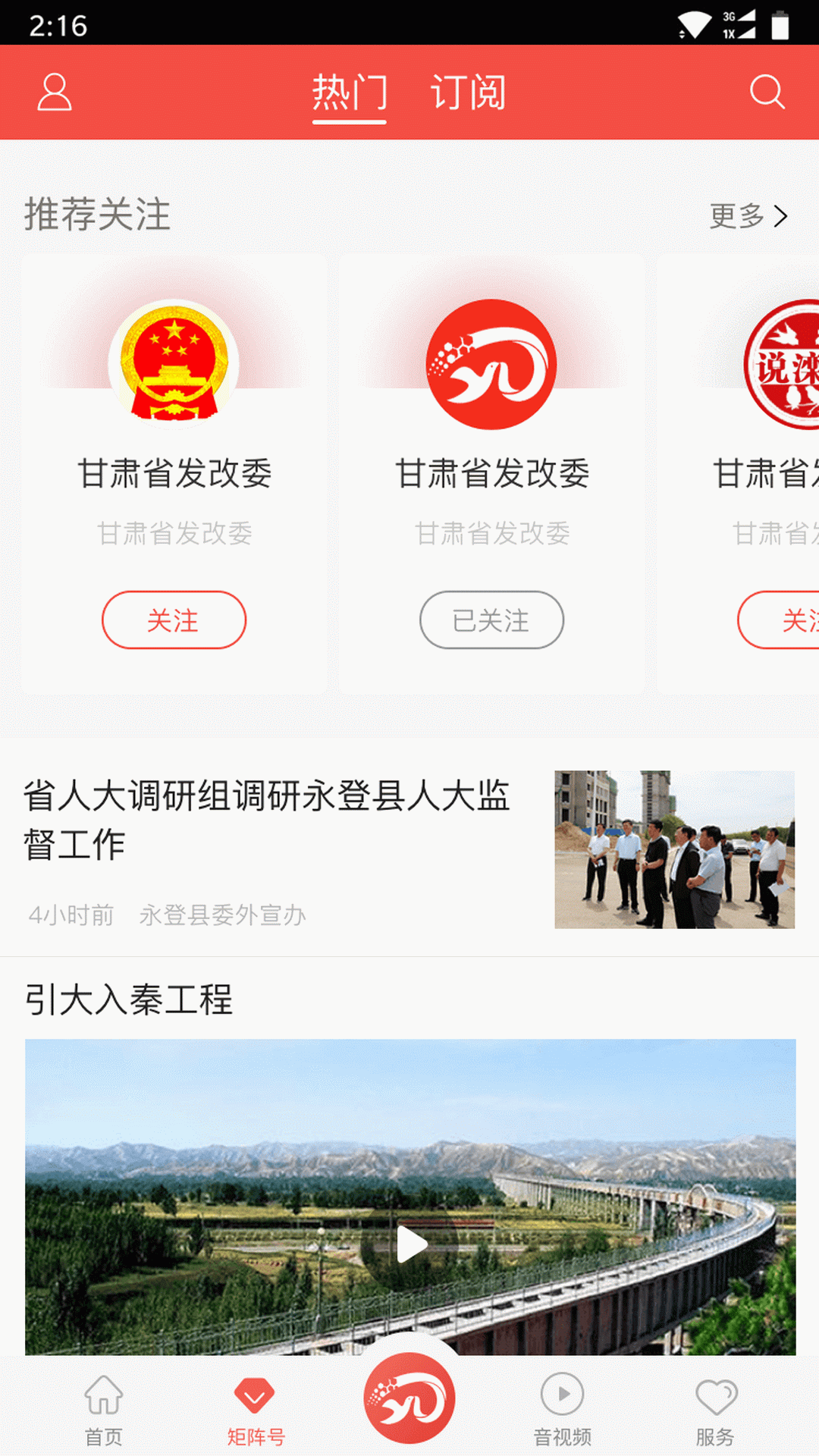Open 更多 recommended accounts
Viewport: 819px width, 1456px height.
coord(748,216)
